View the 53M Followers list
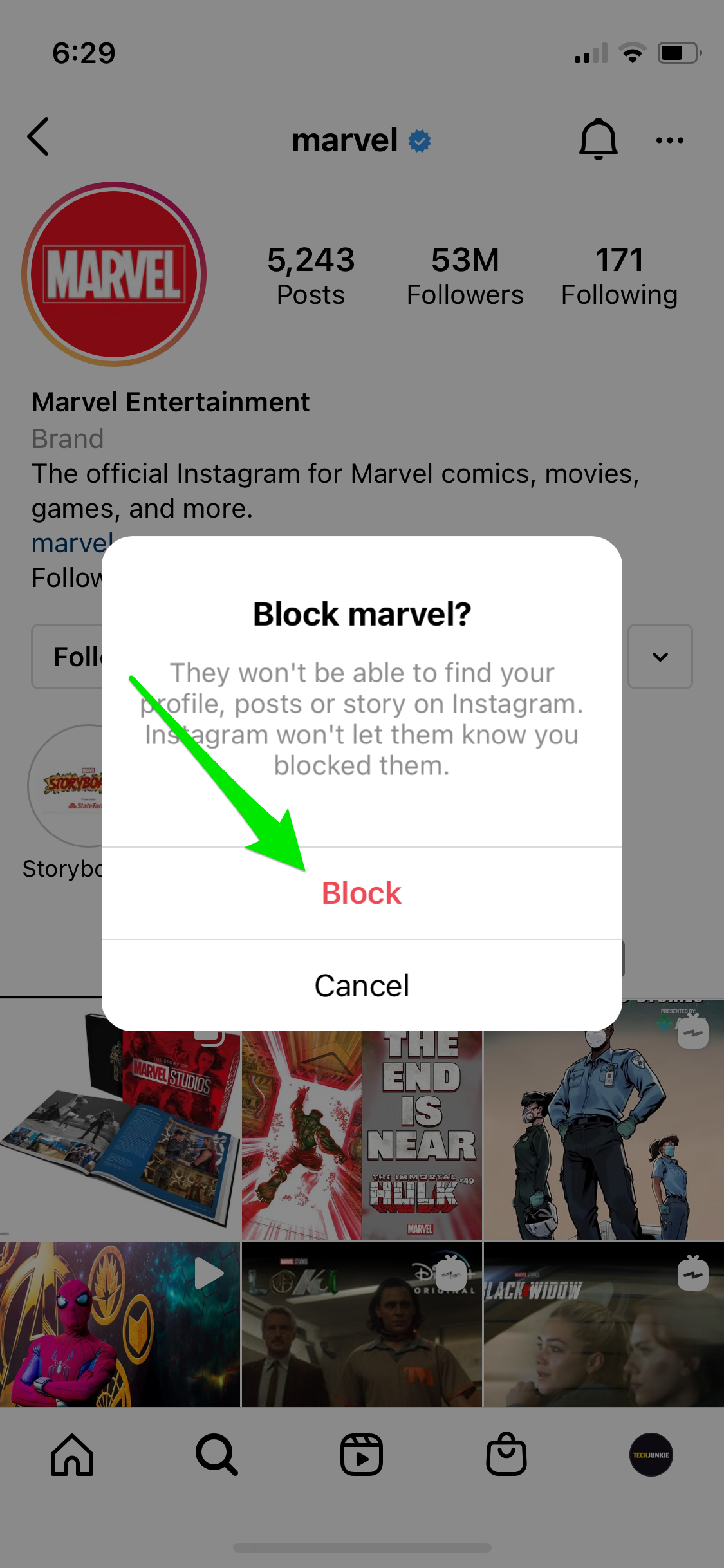The image size is (724, 1568). point(465,275)
